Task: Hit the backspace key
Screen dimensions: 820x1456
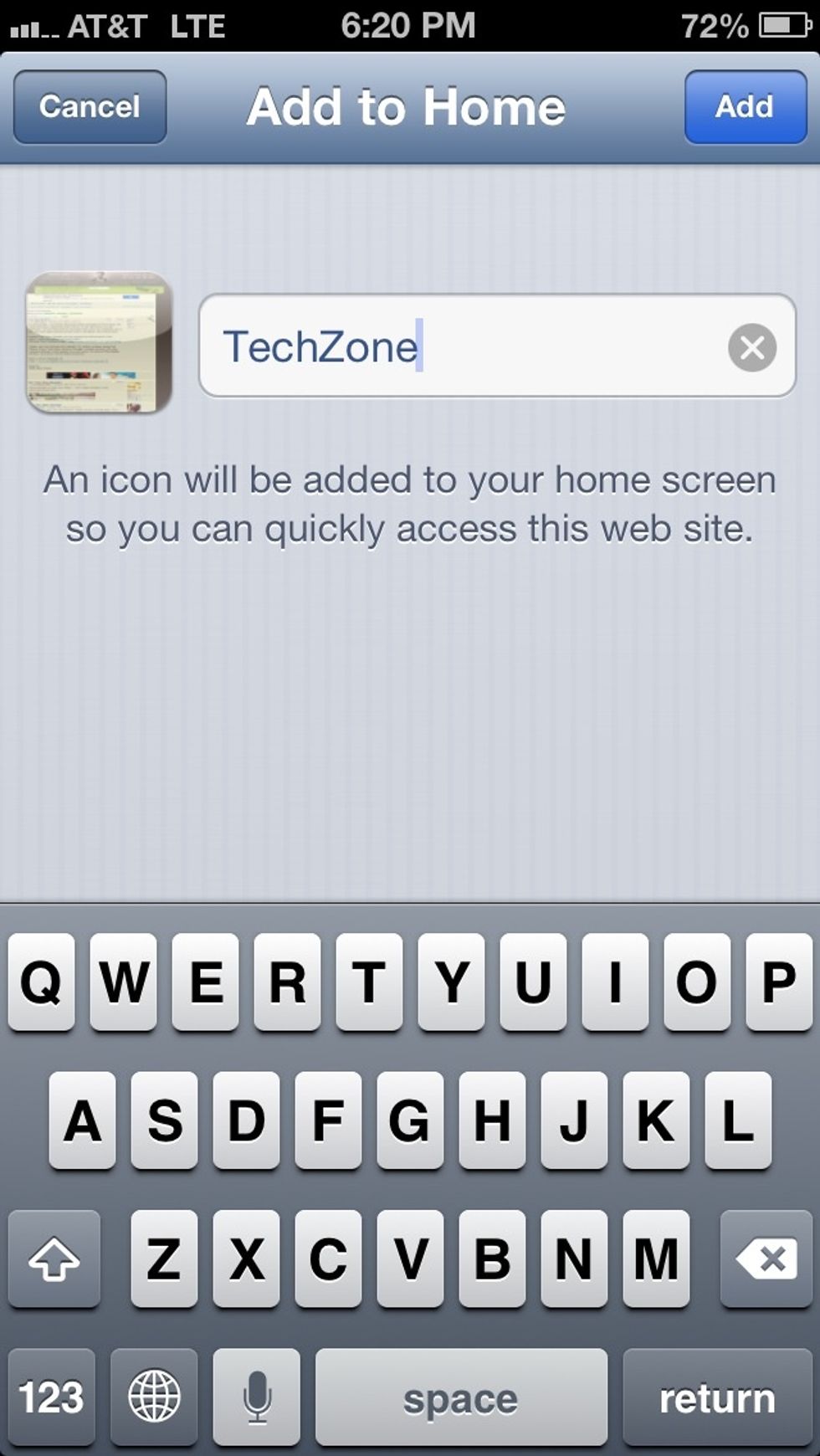Action: click(x=766, y=1259)
